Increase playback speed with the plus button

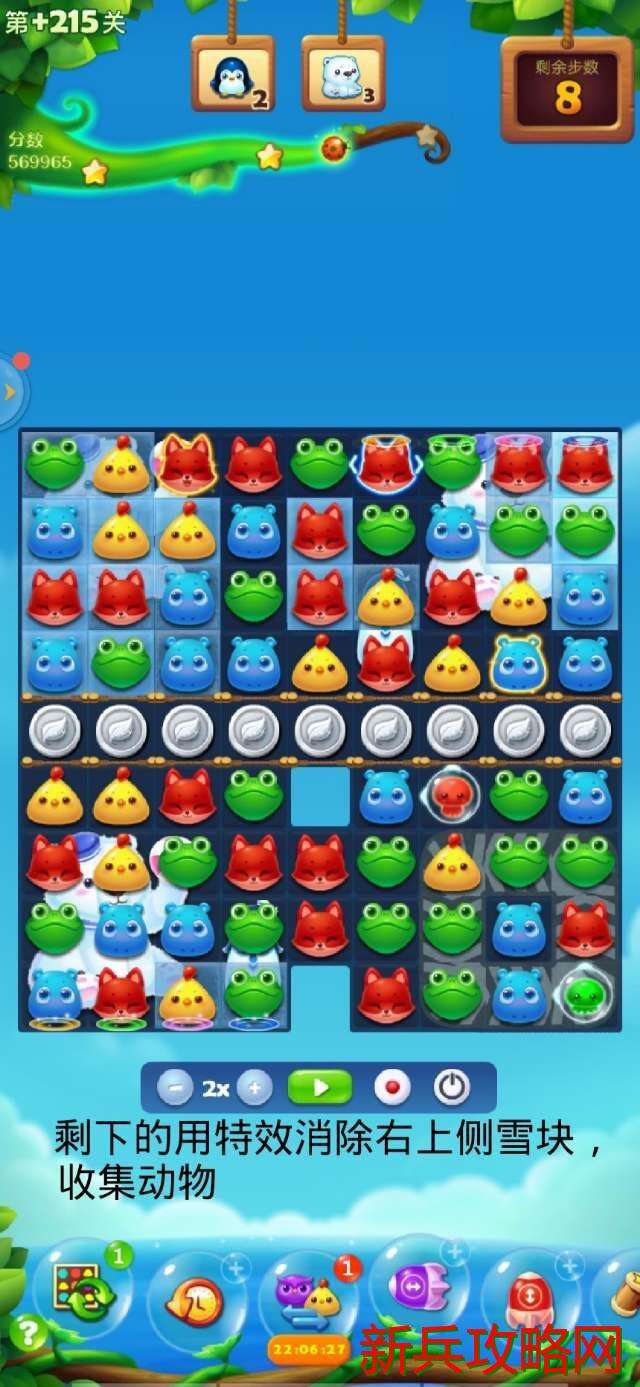pos(255,1088)
